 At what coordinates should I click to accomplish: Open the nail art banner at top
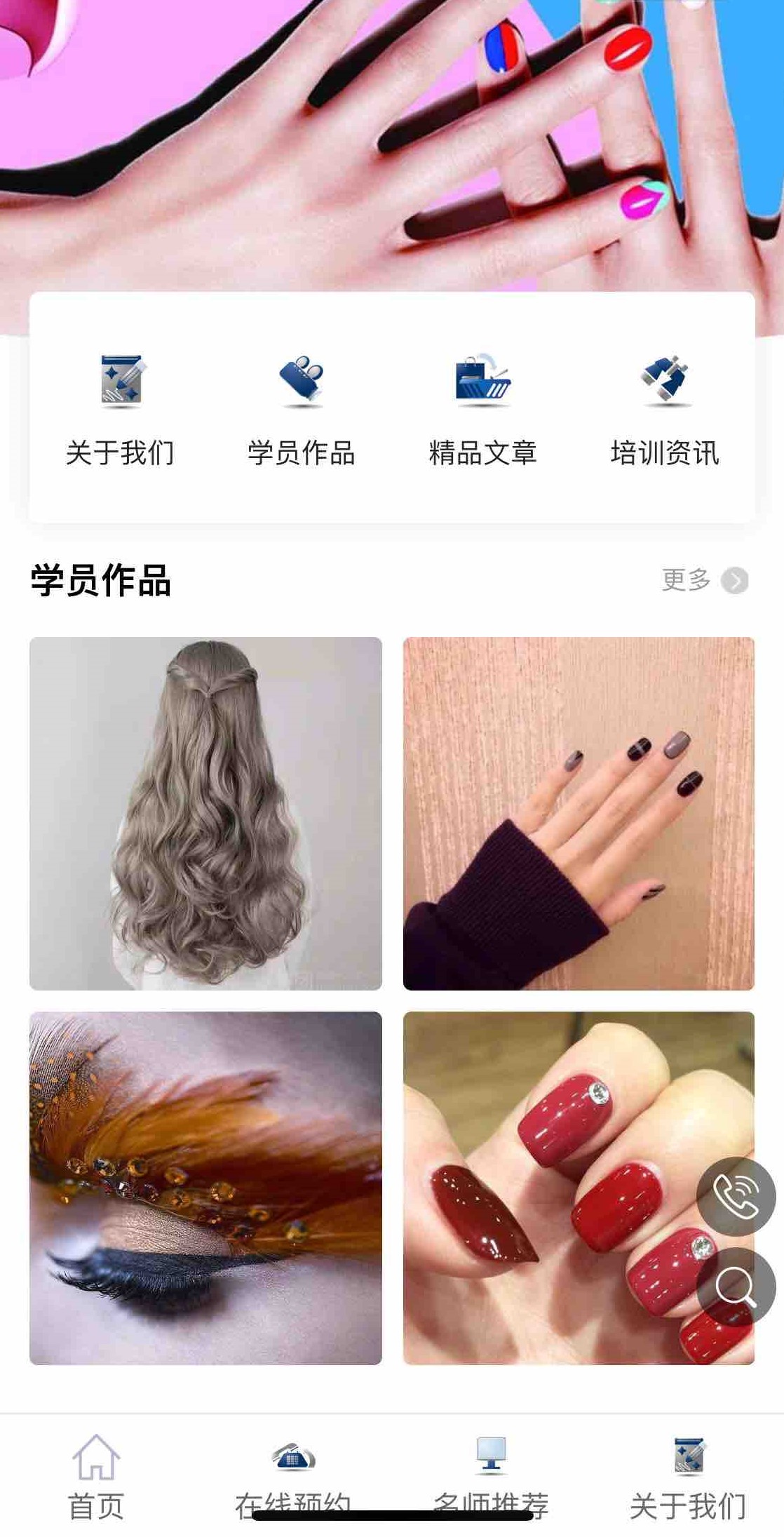(x=392, y=140)
